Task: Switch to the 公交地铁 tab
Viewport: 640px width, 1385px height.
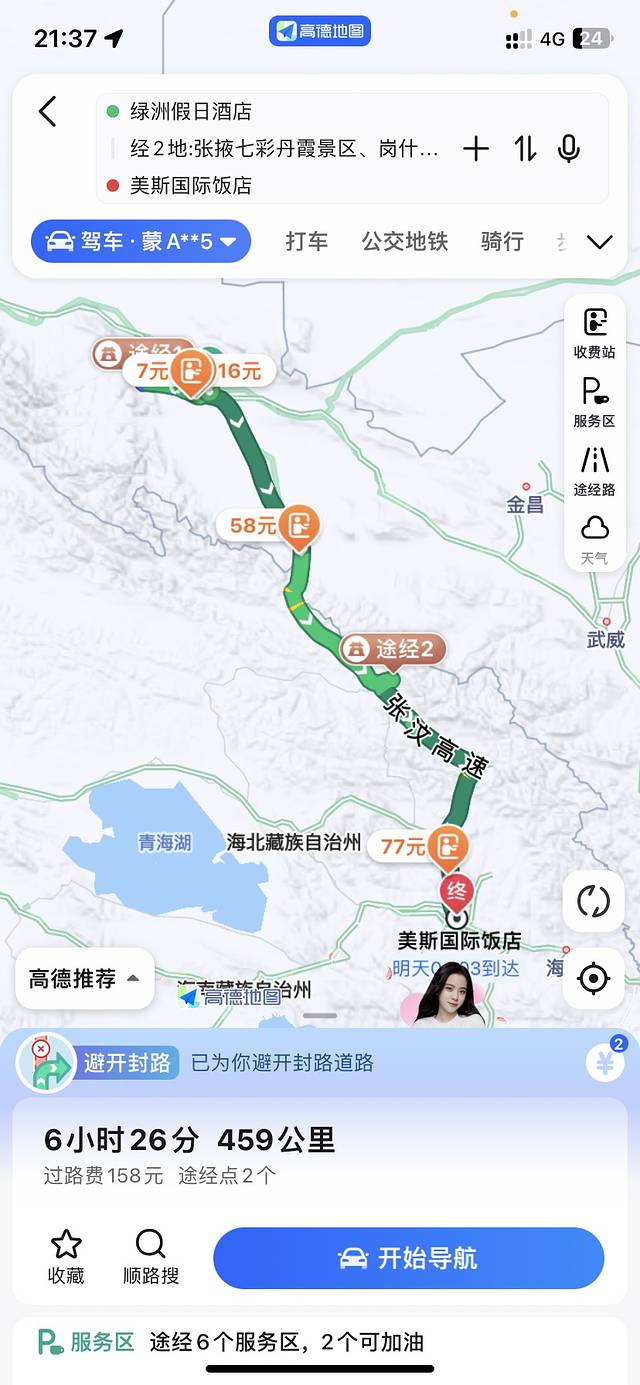Action: 404,241
